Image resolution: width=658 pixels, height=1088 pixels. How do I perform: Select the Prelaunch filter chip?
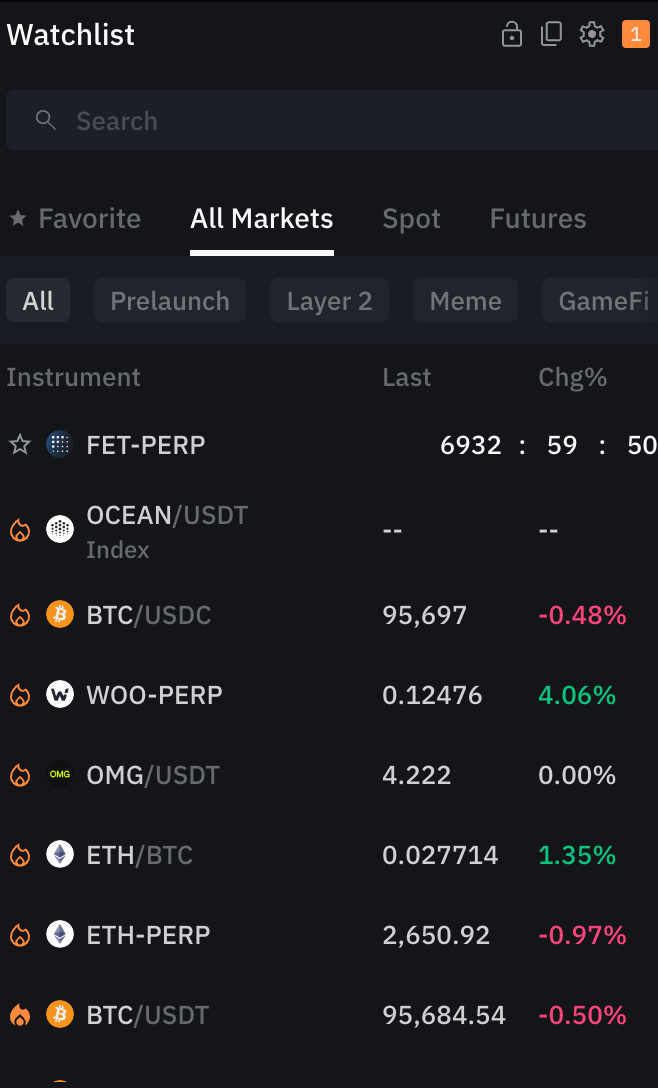170,300
